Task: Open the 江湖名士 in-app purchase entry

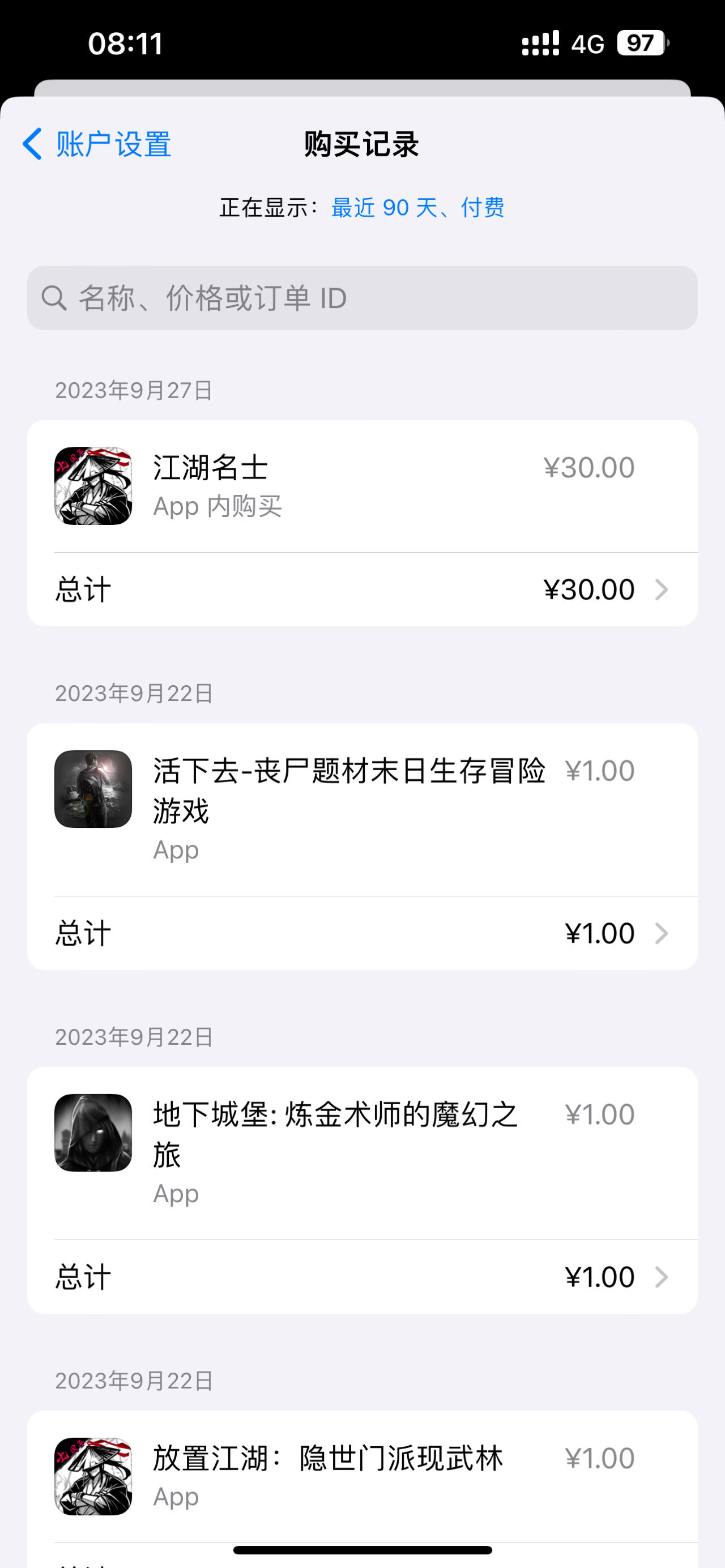Action: [x=362, y=486]
